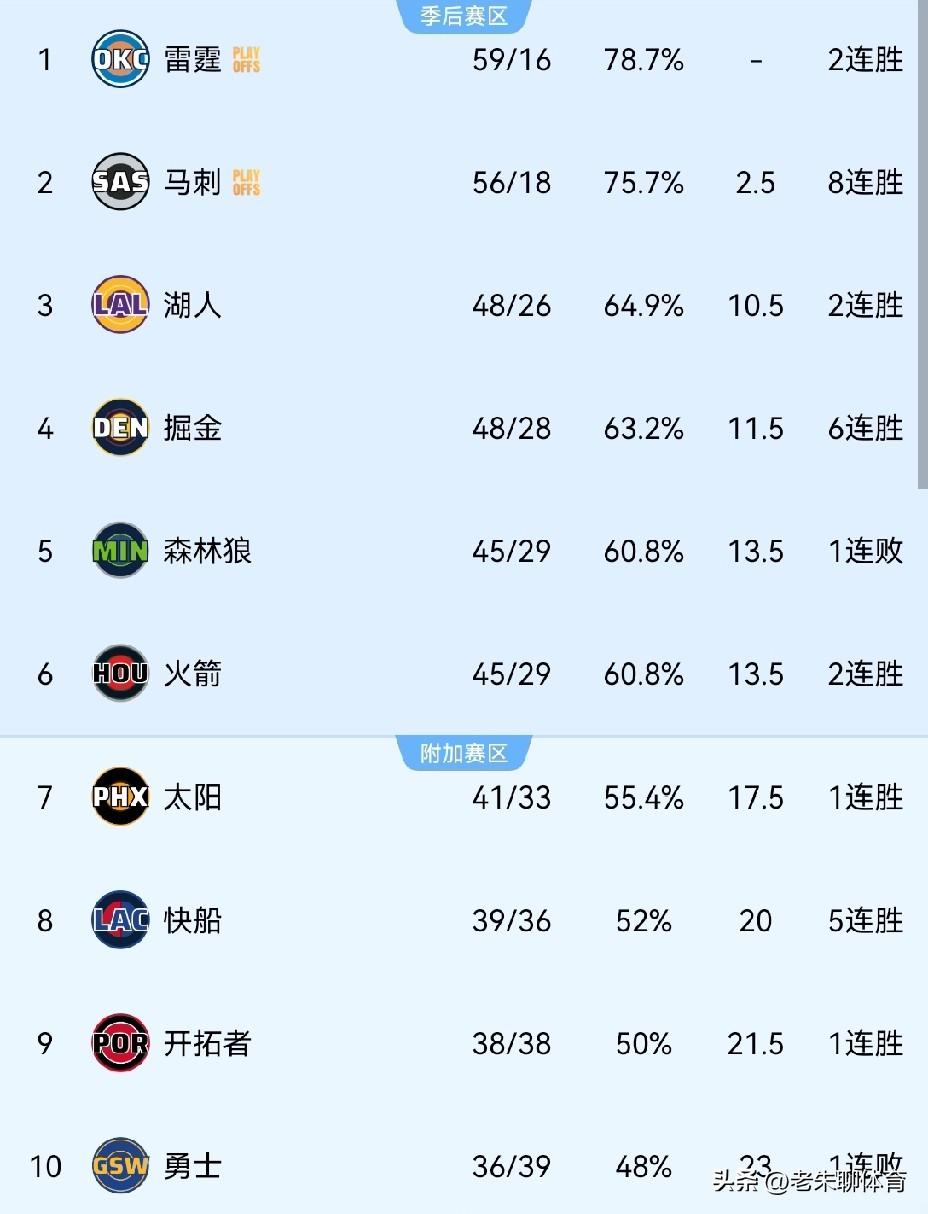
Task: Click the PLAY OFFS badge next to 雷霆
Action: (244, 60)
